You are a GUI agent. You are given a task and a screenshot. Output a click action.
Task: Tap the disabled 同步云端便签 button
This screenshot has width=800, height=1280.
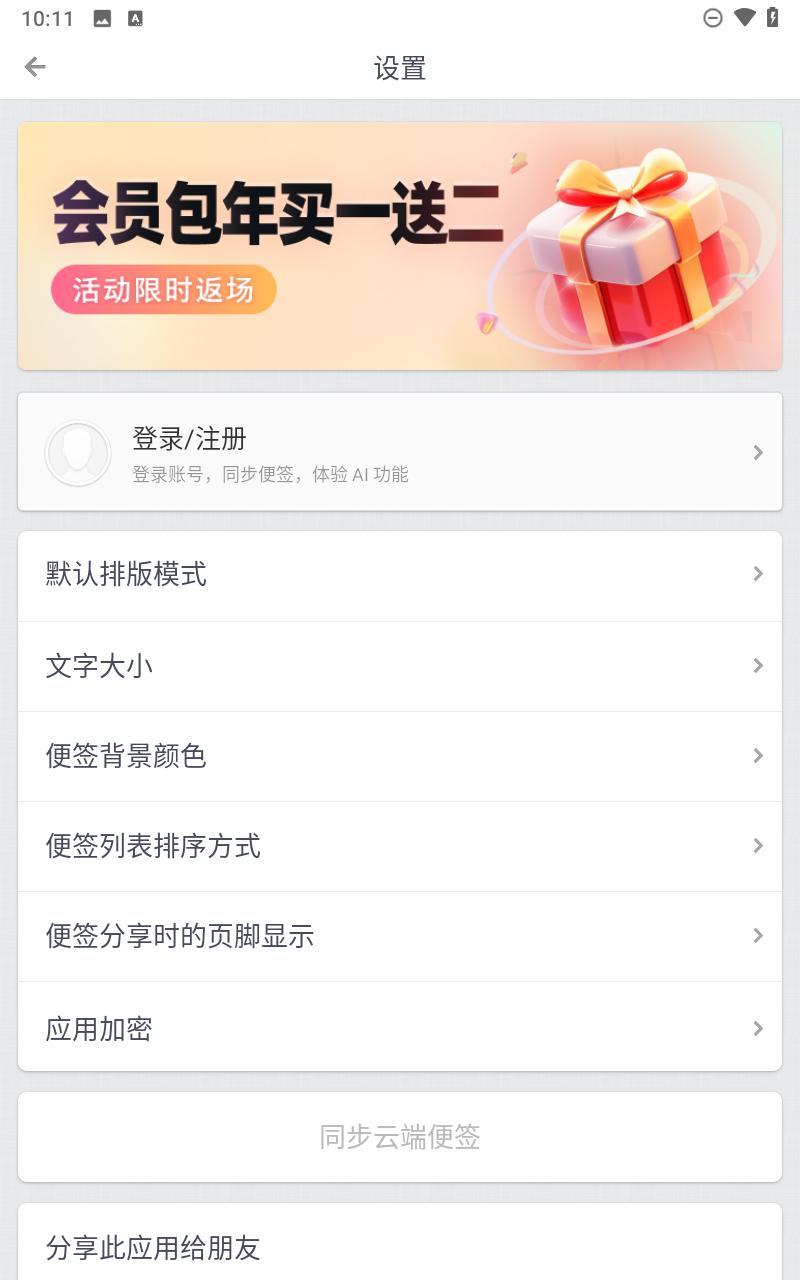pos(400,1137)
